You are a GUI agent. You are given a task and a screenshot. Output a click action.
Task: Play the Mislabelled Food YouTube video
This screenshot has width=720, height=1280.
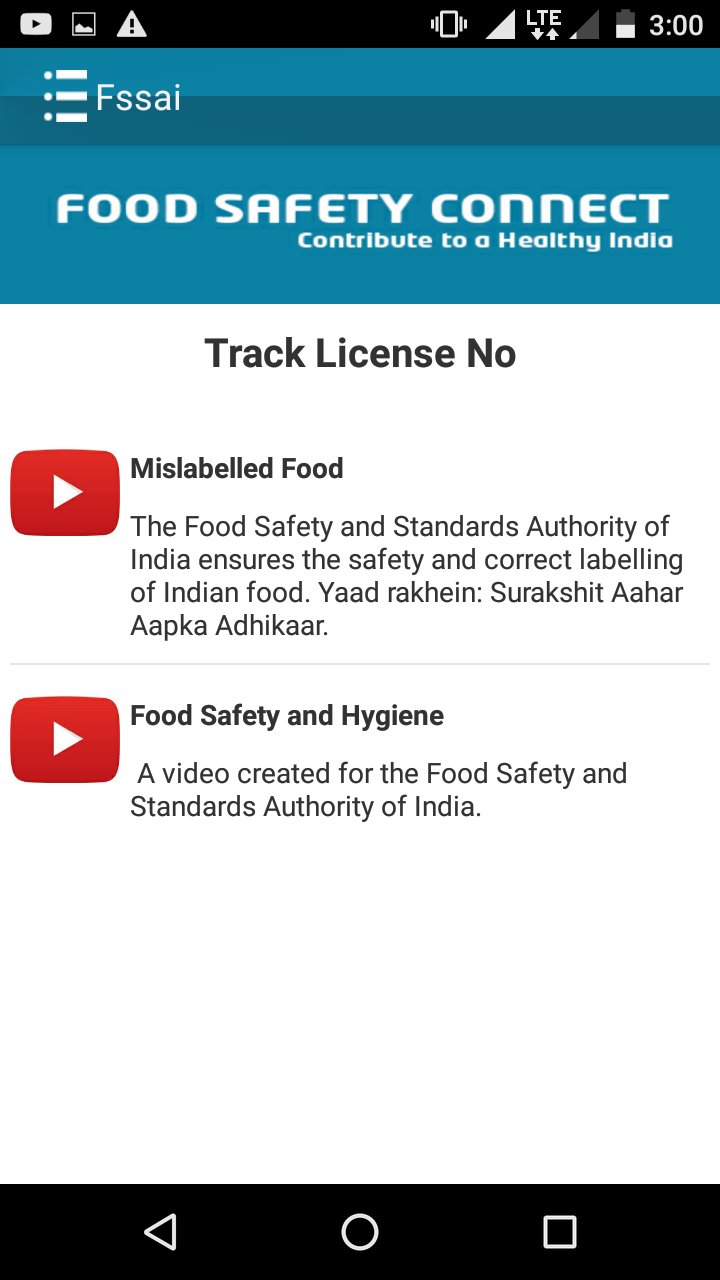(x=64, y=492)
